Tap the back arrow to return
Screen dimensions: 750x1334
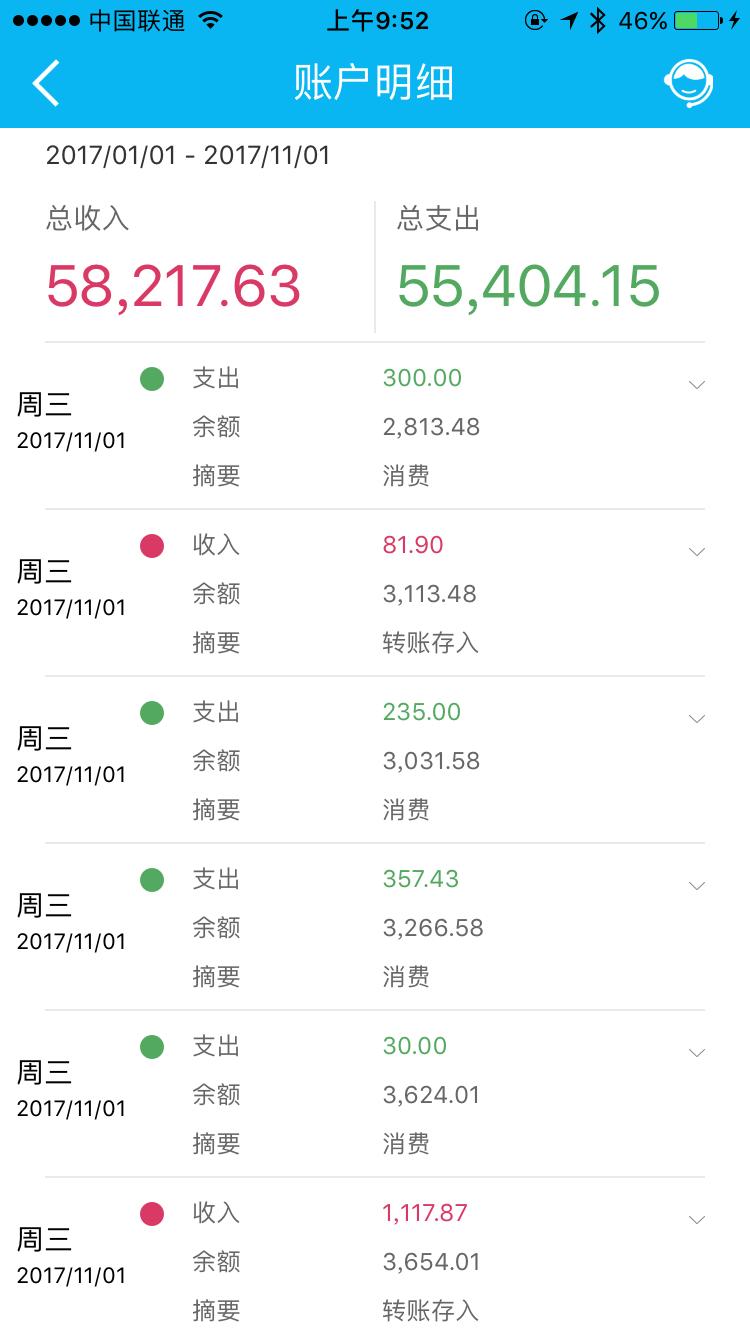tap(45, 83)
